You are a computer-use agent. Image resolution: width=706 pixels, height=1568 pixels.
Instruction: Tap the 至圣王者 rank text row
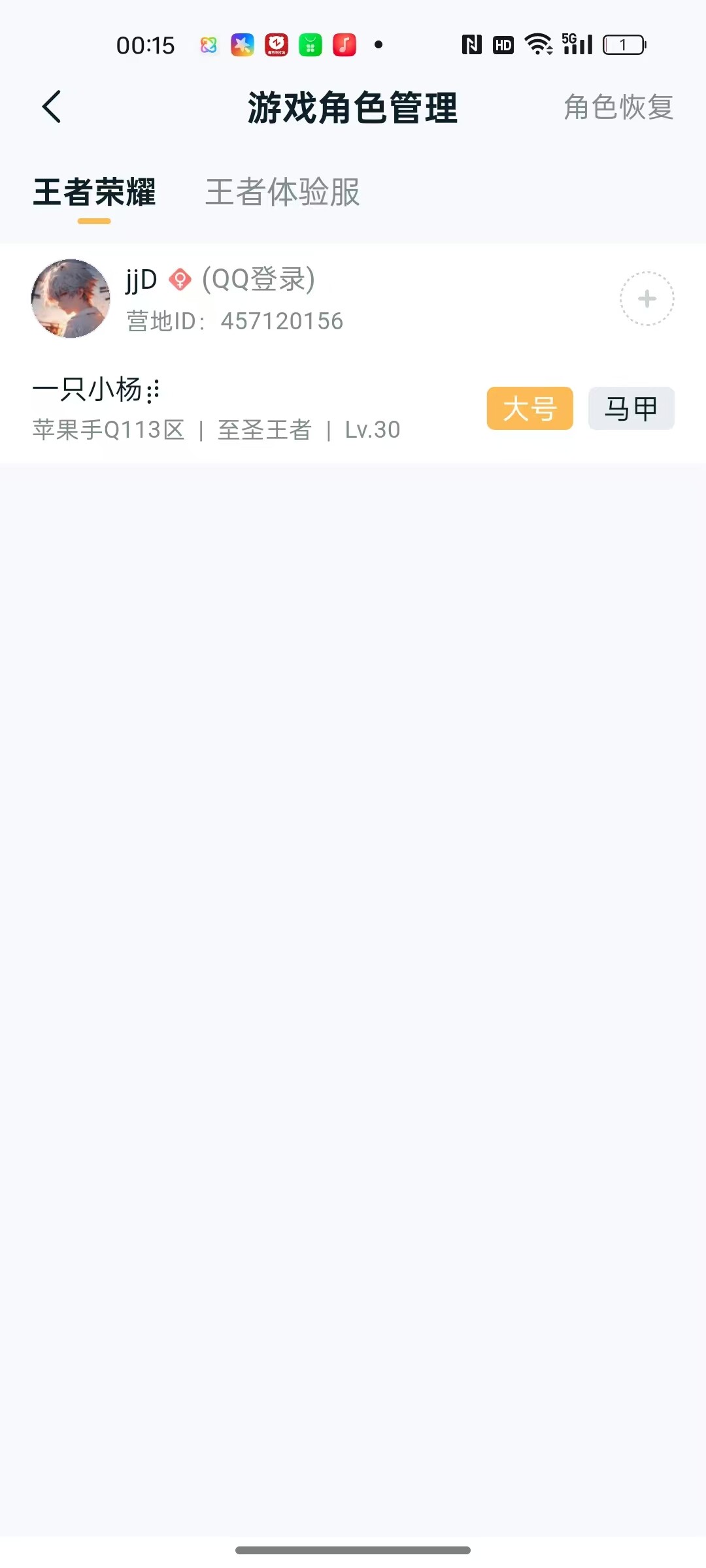[x=265, y=430]
